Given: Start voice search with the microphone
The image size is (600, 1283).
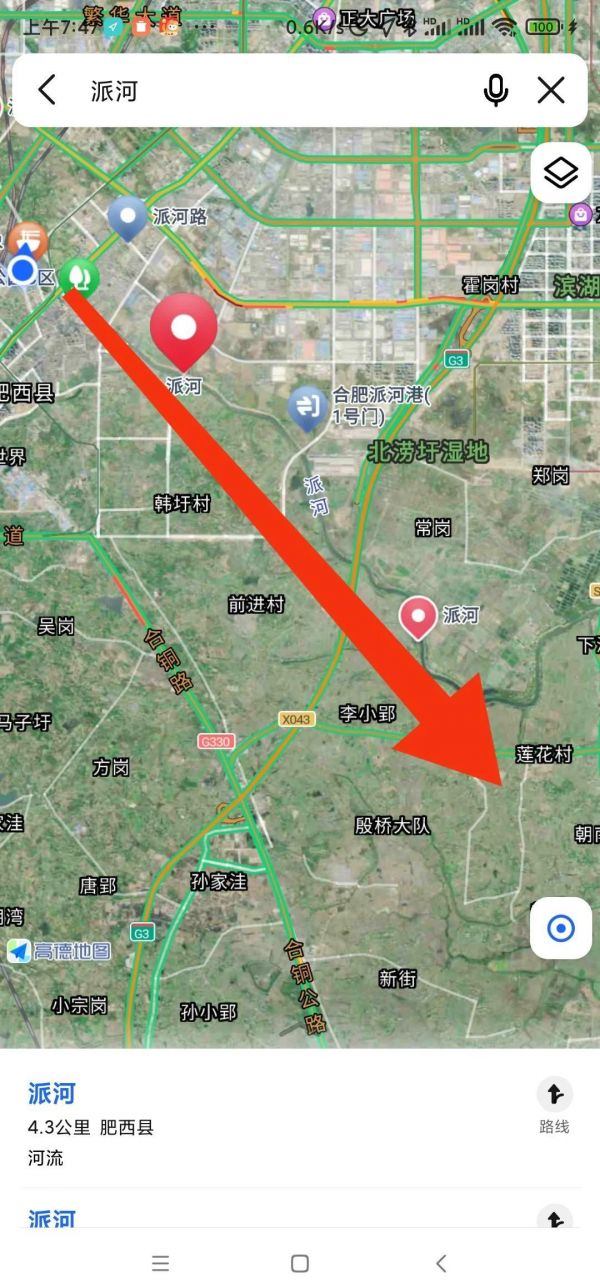Looking at the screenshot, I should tap(496, 91).
